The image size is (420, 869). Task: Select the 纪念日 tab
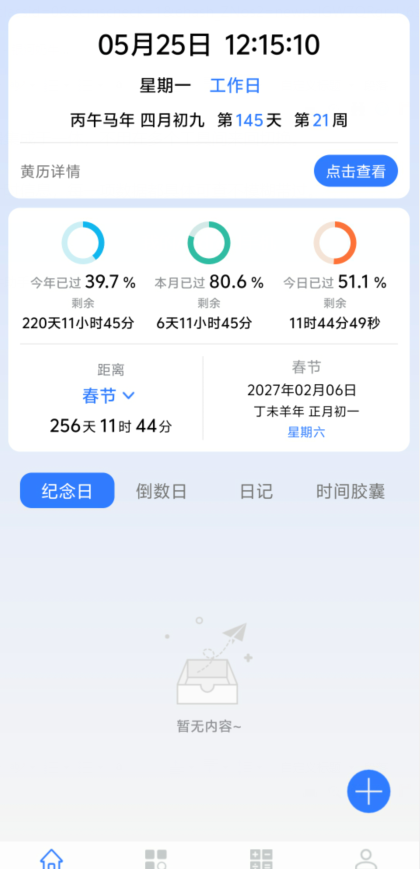click(x=67, y=490)
